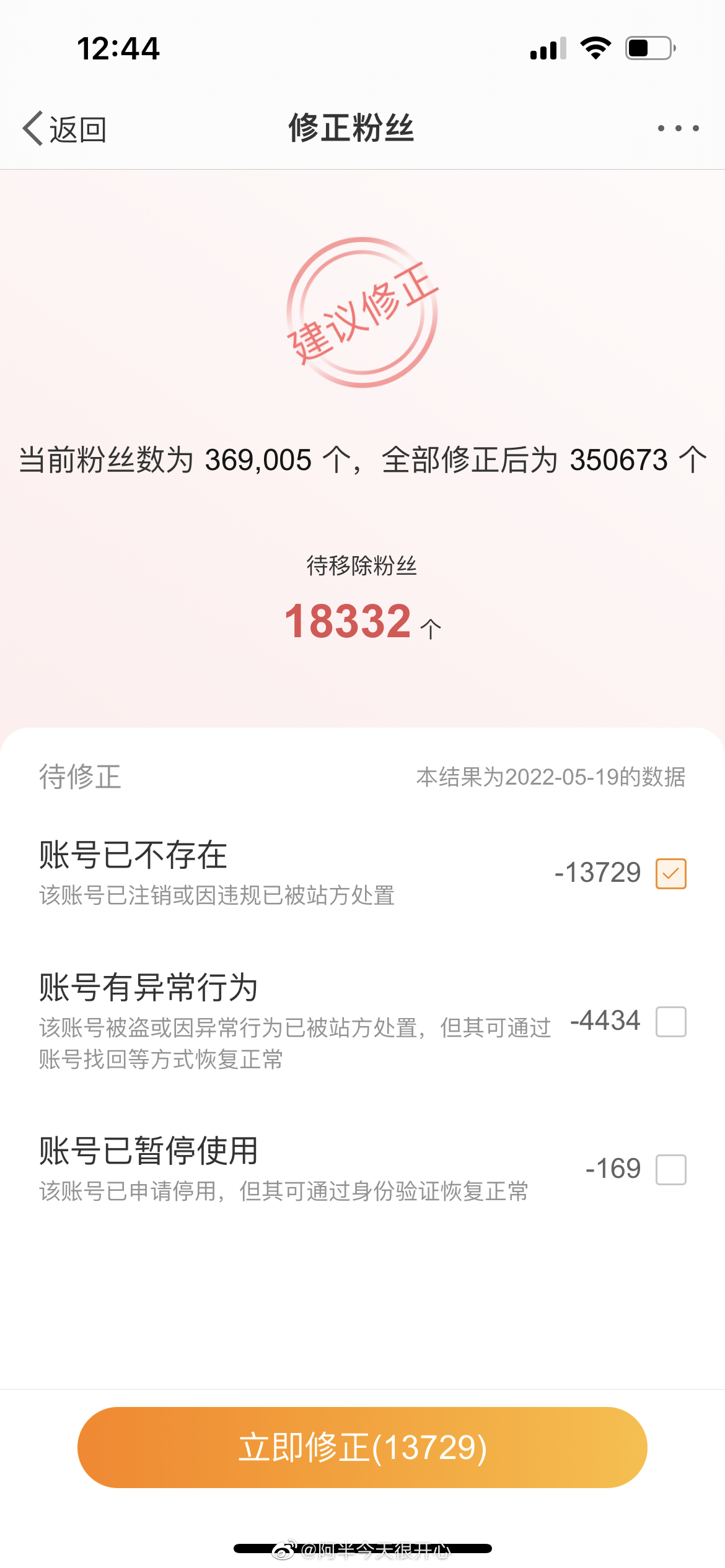Go back using the 返回 button
725x1568 pixels.
[64, 129]
